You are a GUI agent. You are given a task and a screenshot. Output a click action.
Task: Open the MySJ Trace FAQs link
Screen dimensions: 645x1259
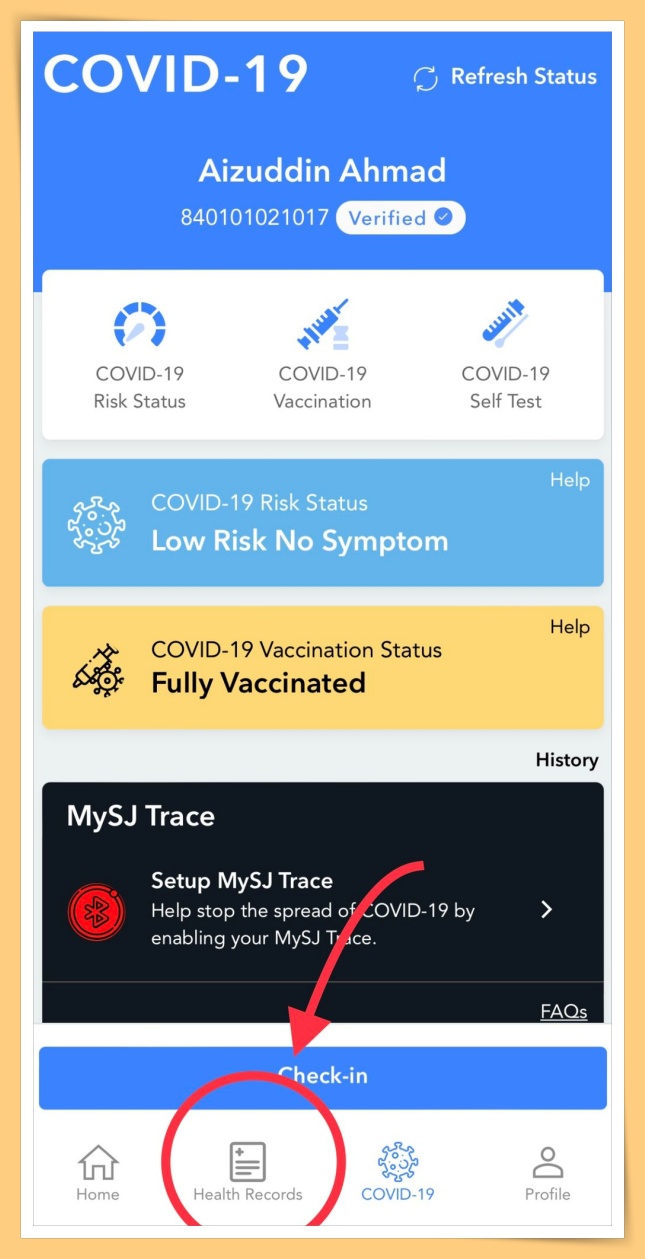pos(563,1011)
